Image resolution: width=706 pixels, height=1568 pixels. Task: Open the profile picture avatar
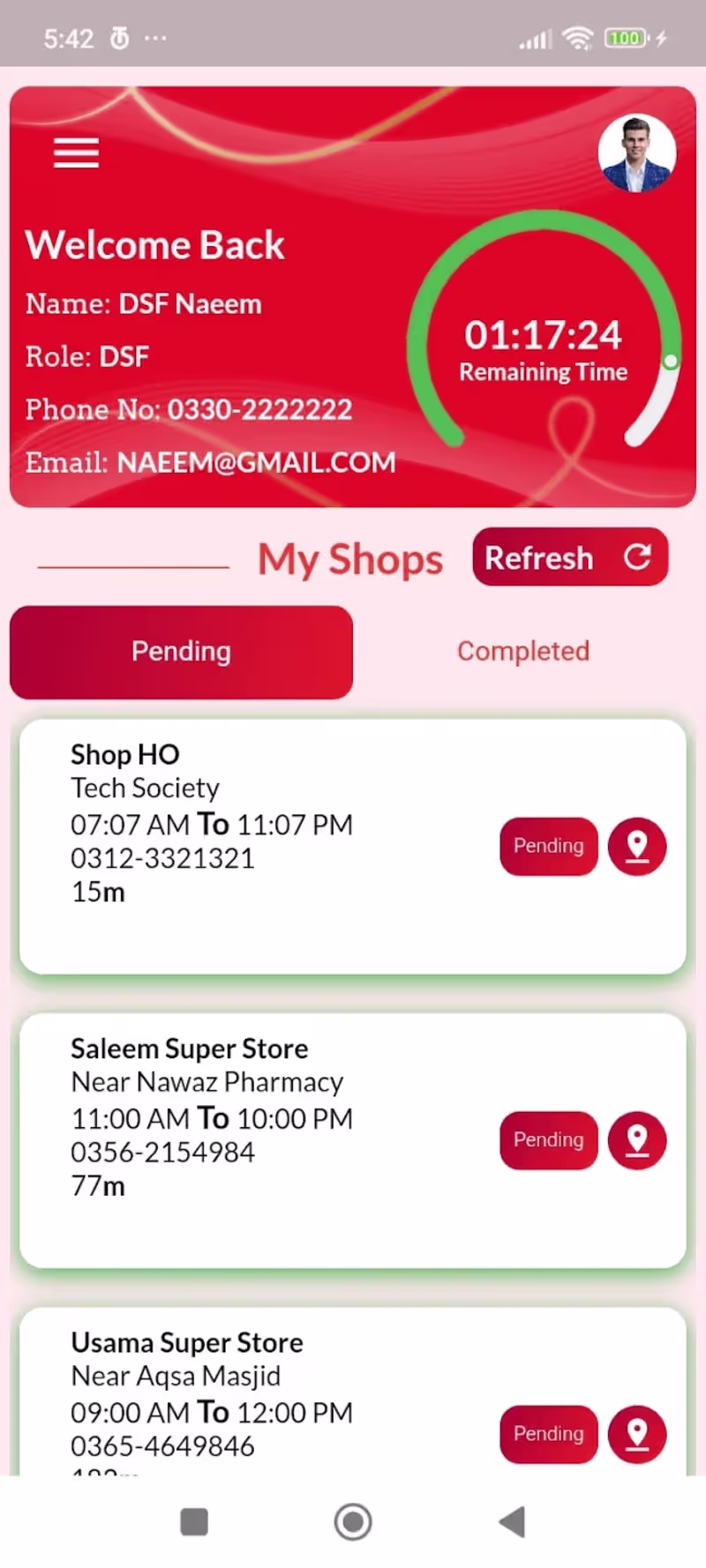coord(636,153)
